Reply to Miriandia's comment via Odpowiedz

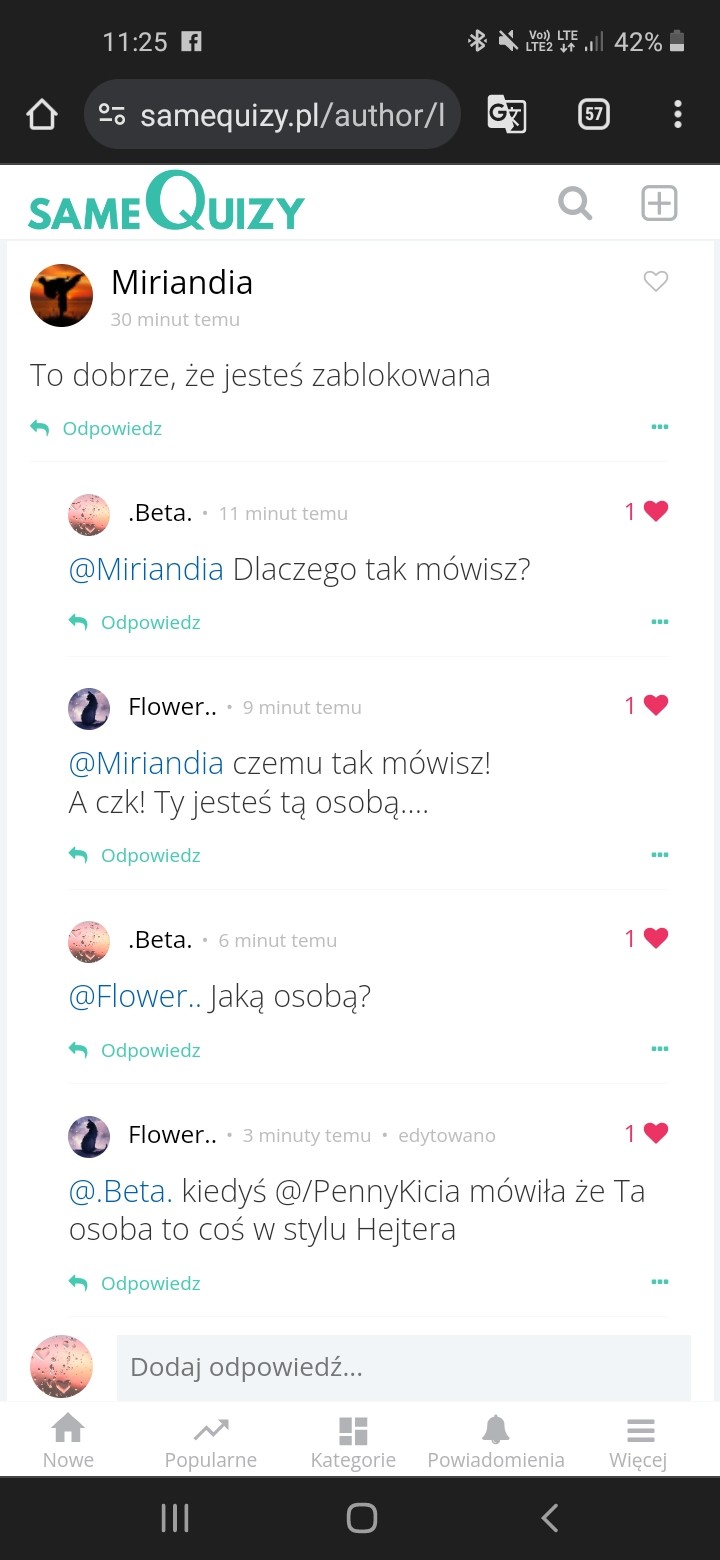[97, 428]
